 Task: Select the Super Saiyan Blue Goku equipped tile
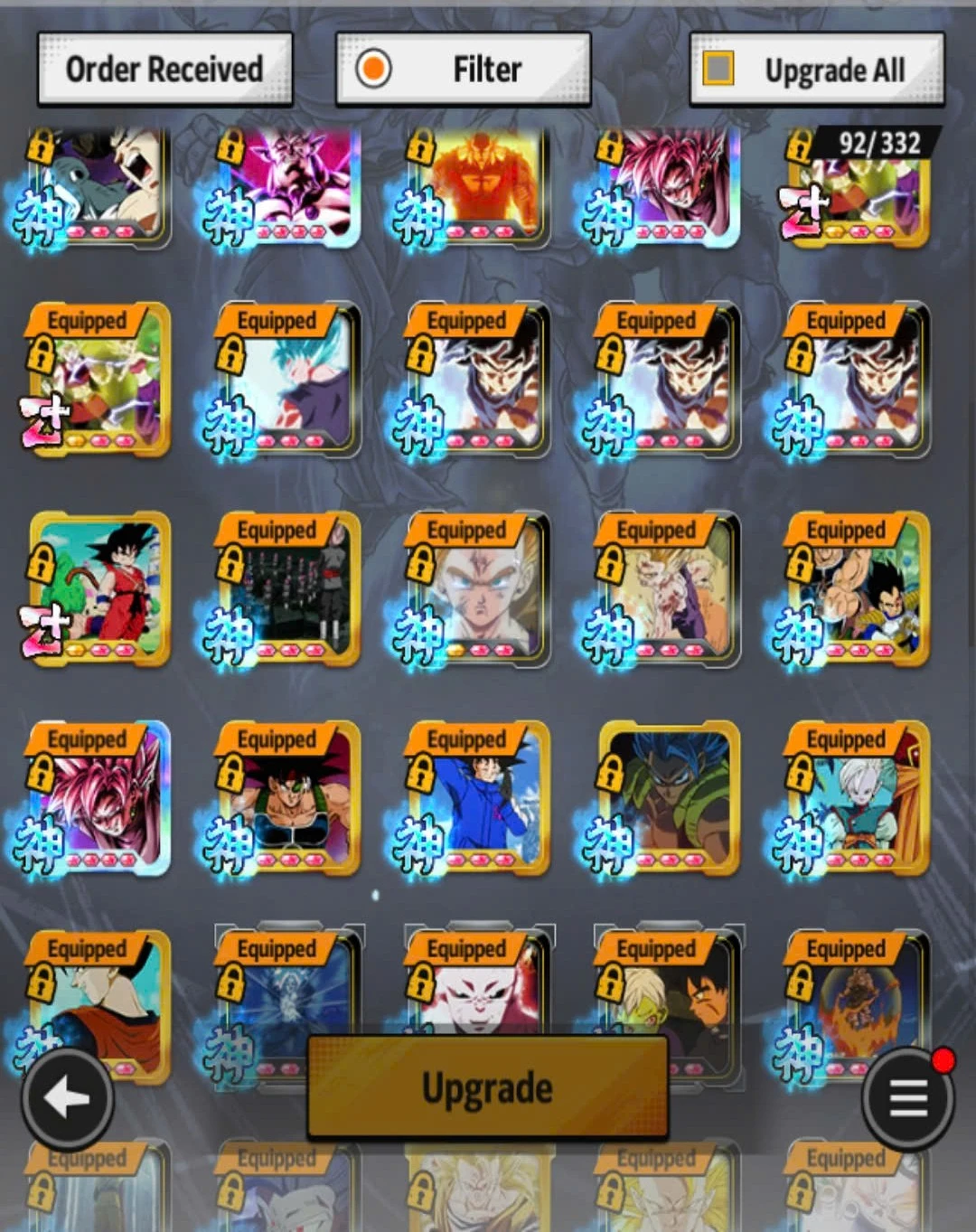coord(289,380)
